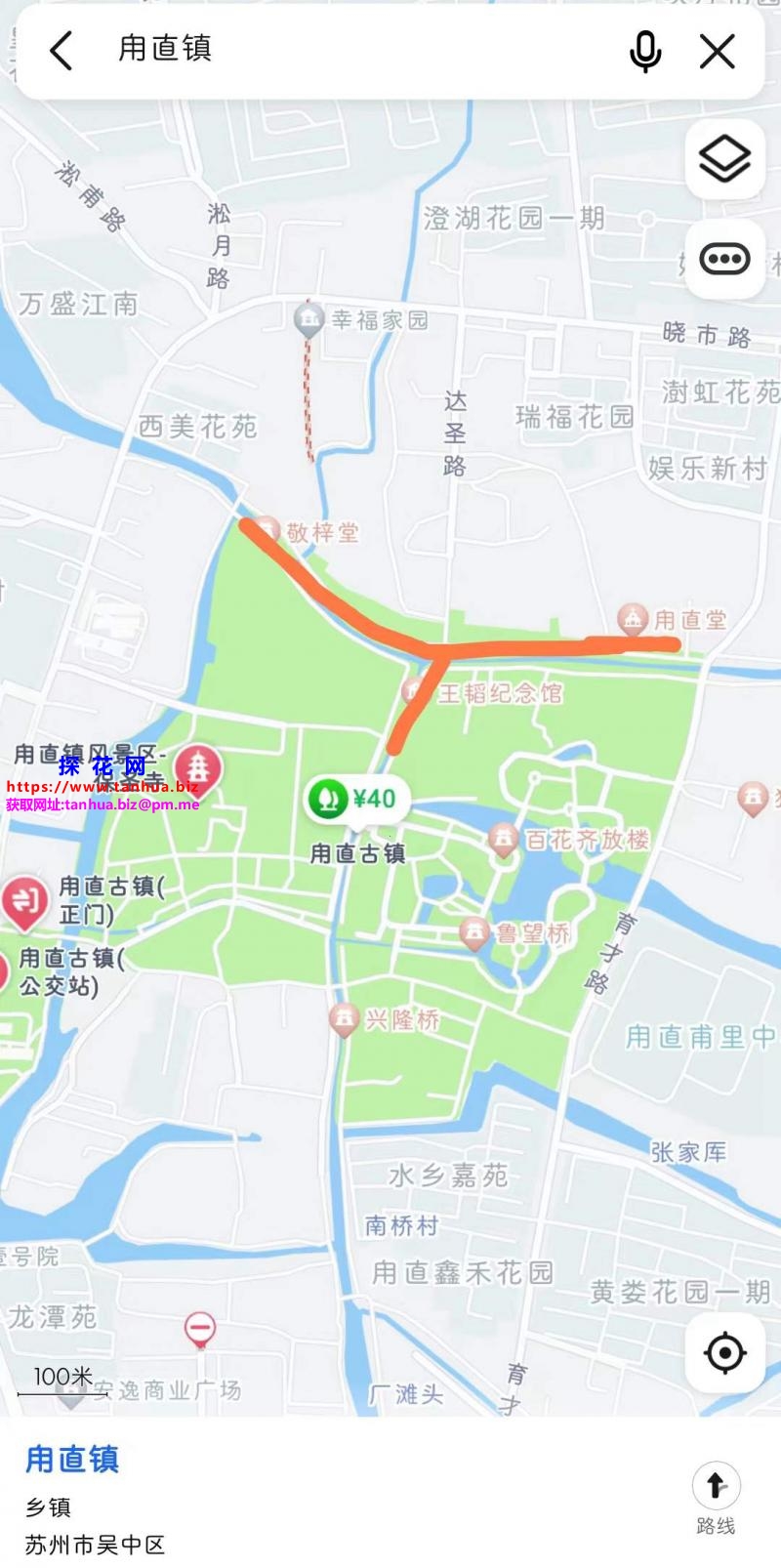Viewport: 781px width, 1568px height.
Task: Start voice search with the microphone
Action: coord(645,51)
